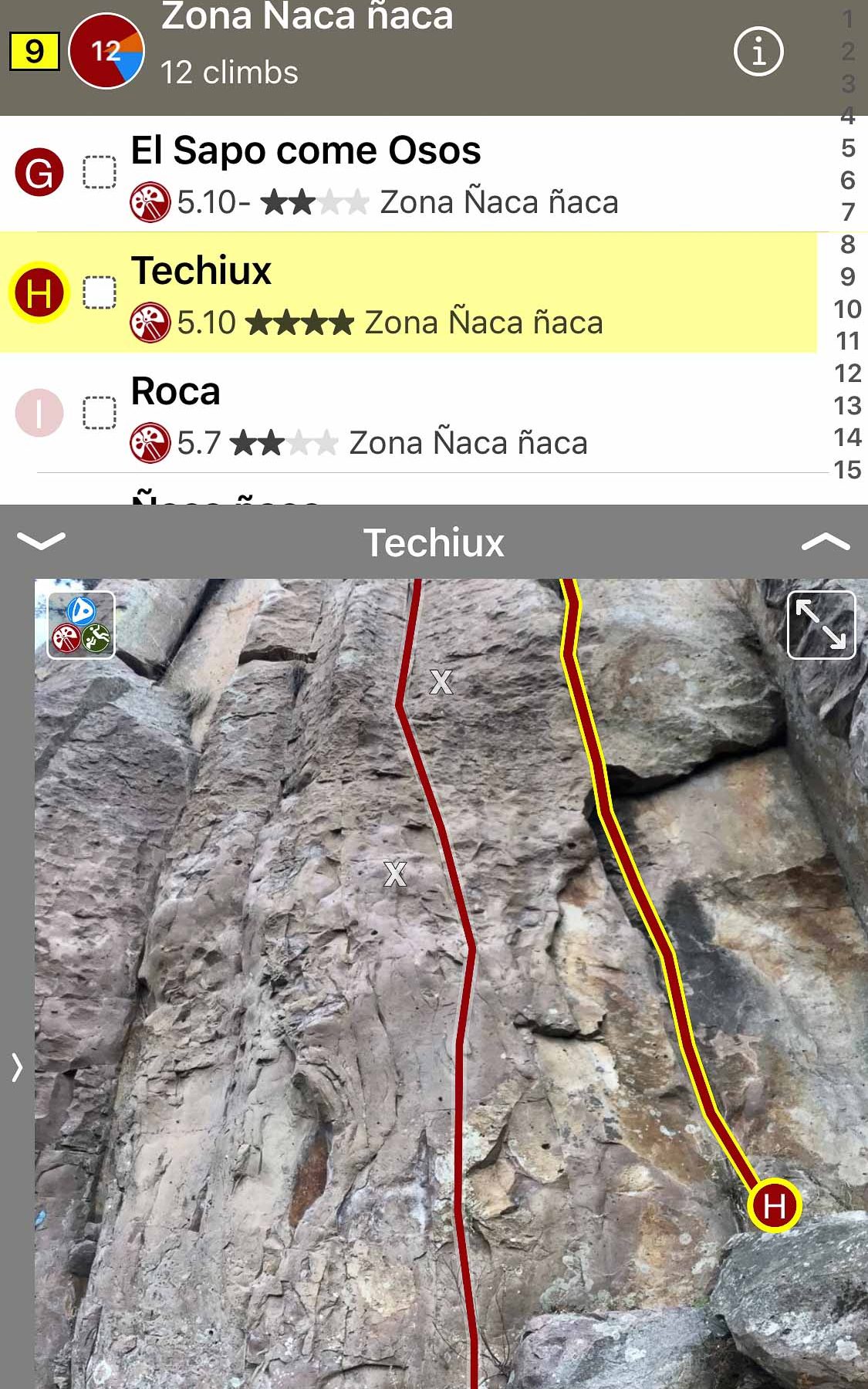Tap the yellow sector 9 badge
The height and width of the screenshot is (1389, 868).
coord(34,52)
